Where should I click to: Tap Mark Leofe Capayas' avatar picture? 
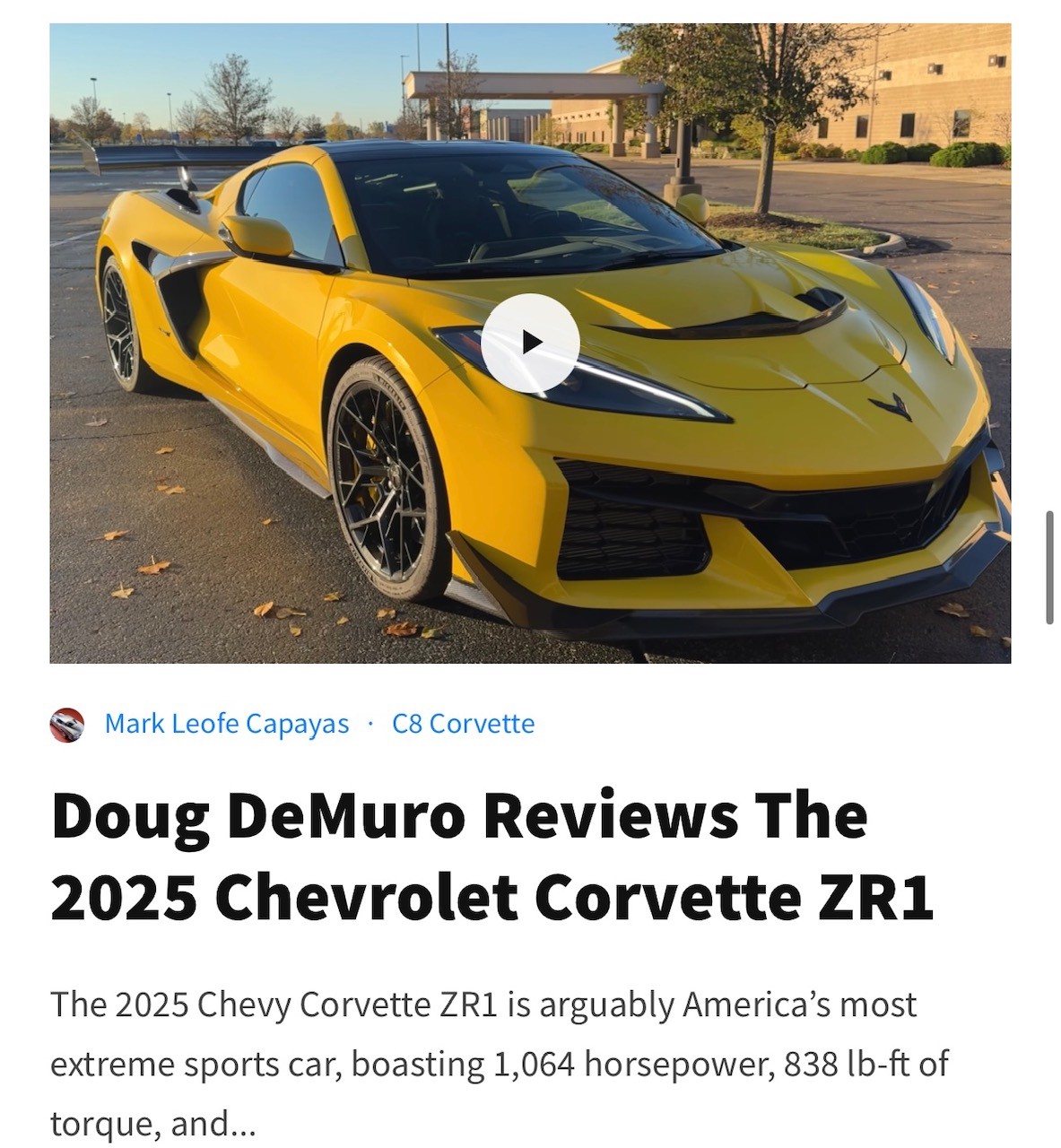point(67,724)
